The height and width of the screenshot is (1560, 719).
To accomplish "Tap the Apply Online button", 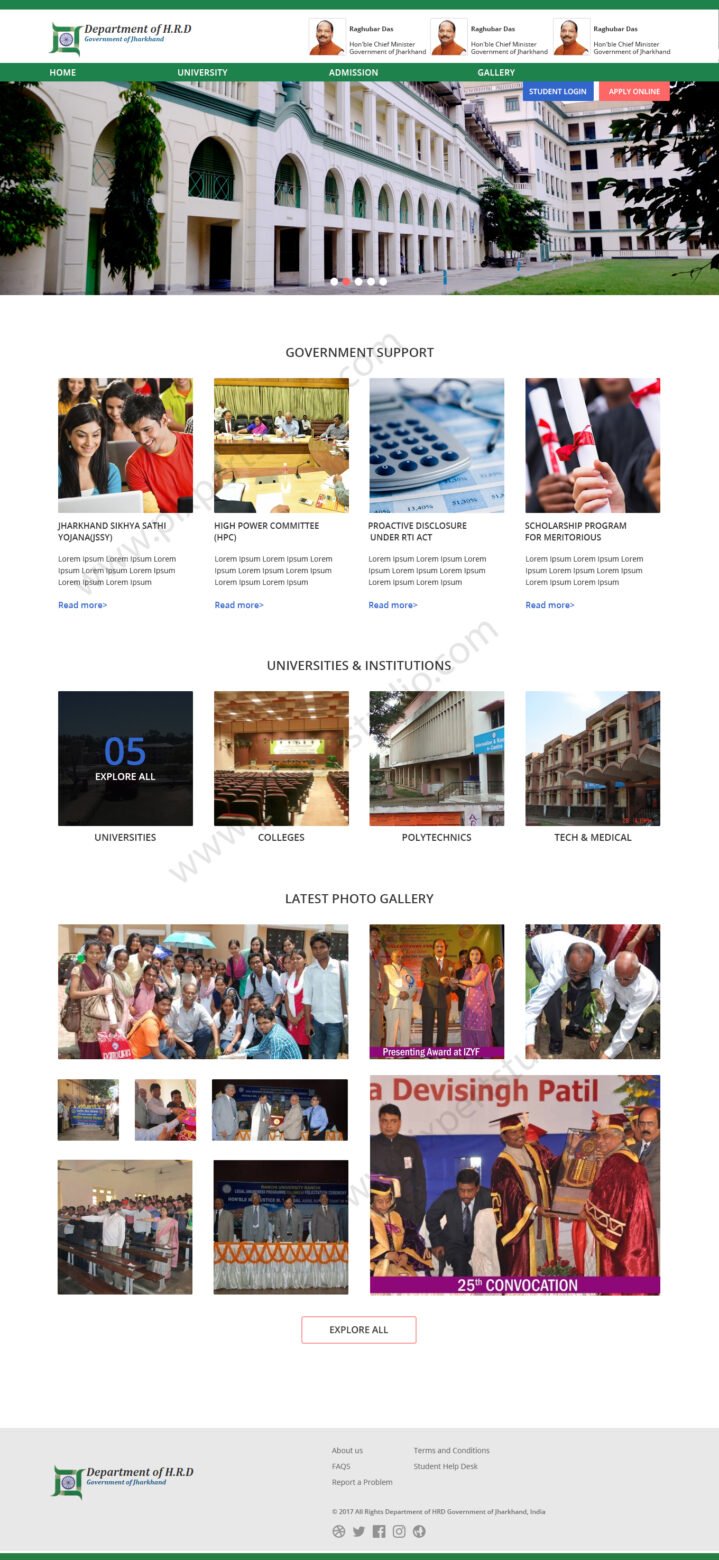I will point(634,92).
